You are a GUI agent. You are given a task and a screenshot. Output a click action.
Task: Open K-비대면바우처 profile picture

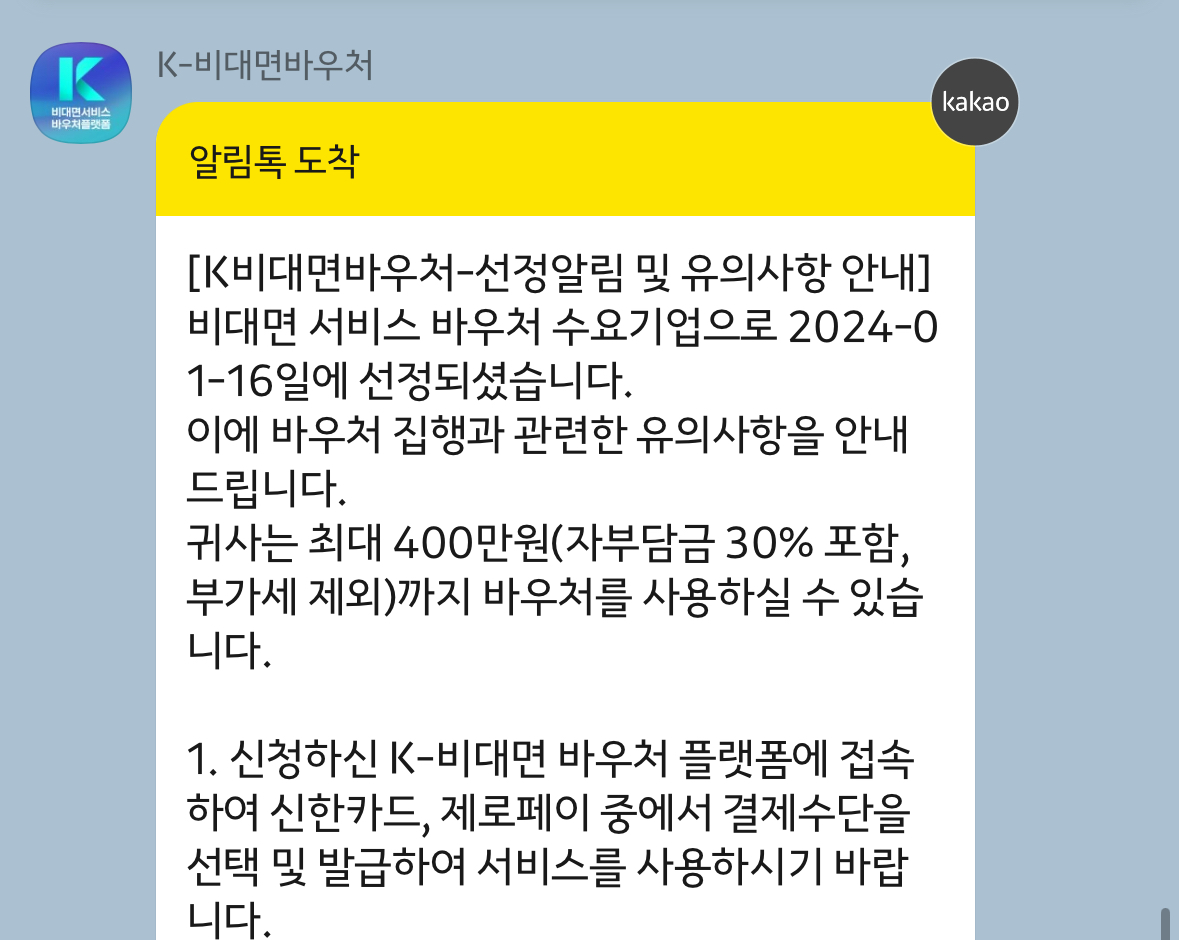click(81, 94)
